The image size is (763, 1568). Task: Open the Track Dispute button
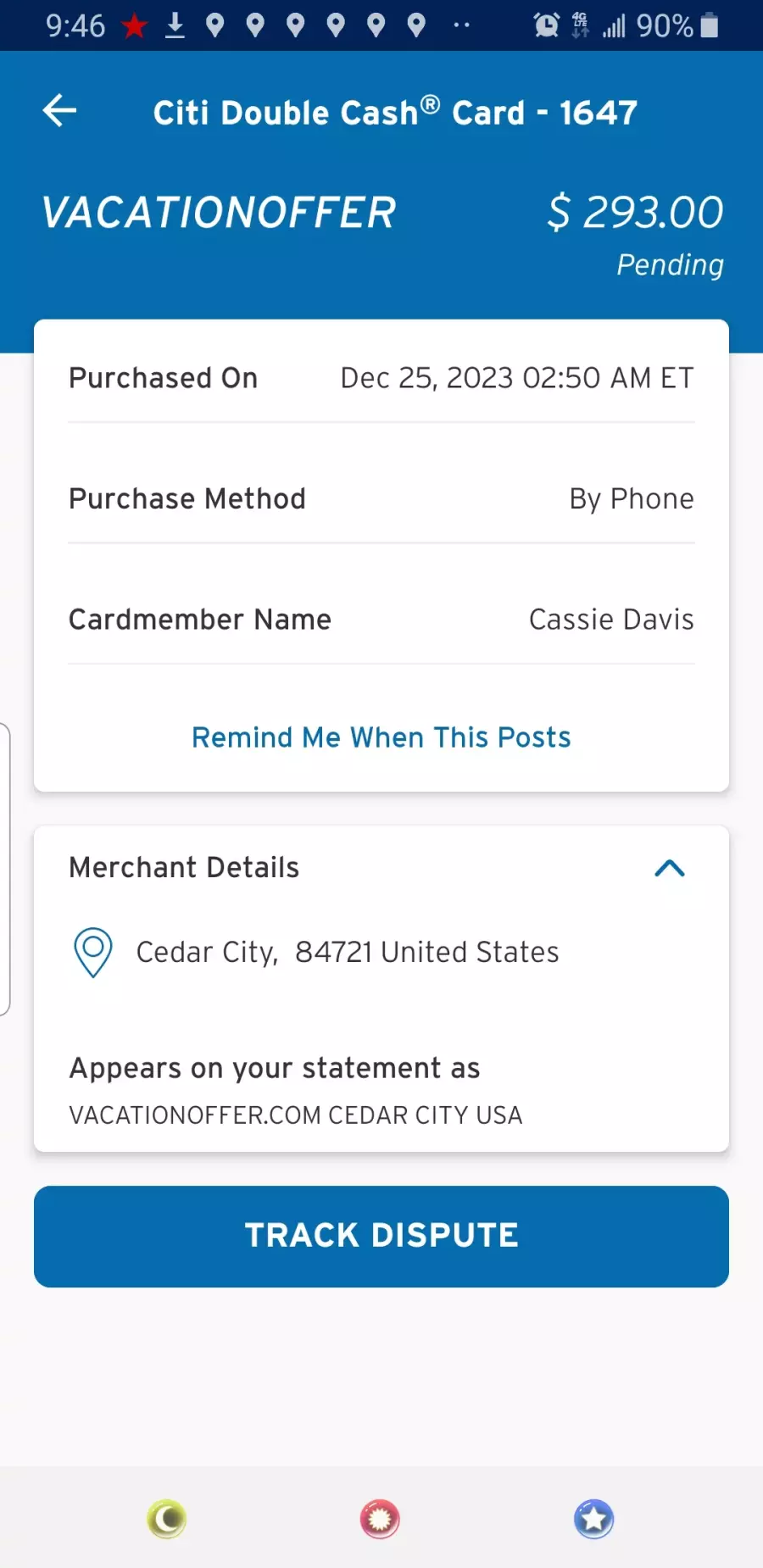[381, 1236]
